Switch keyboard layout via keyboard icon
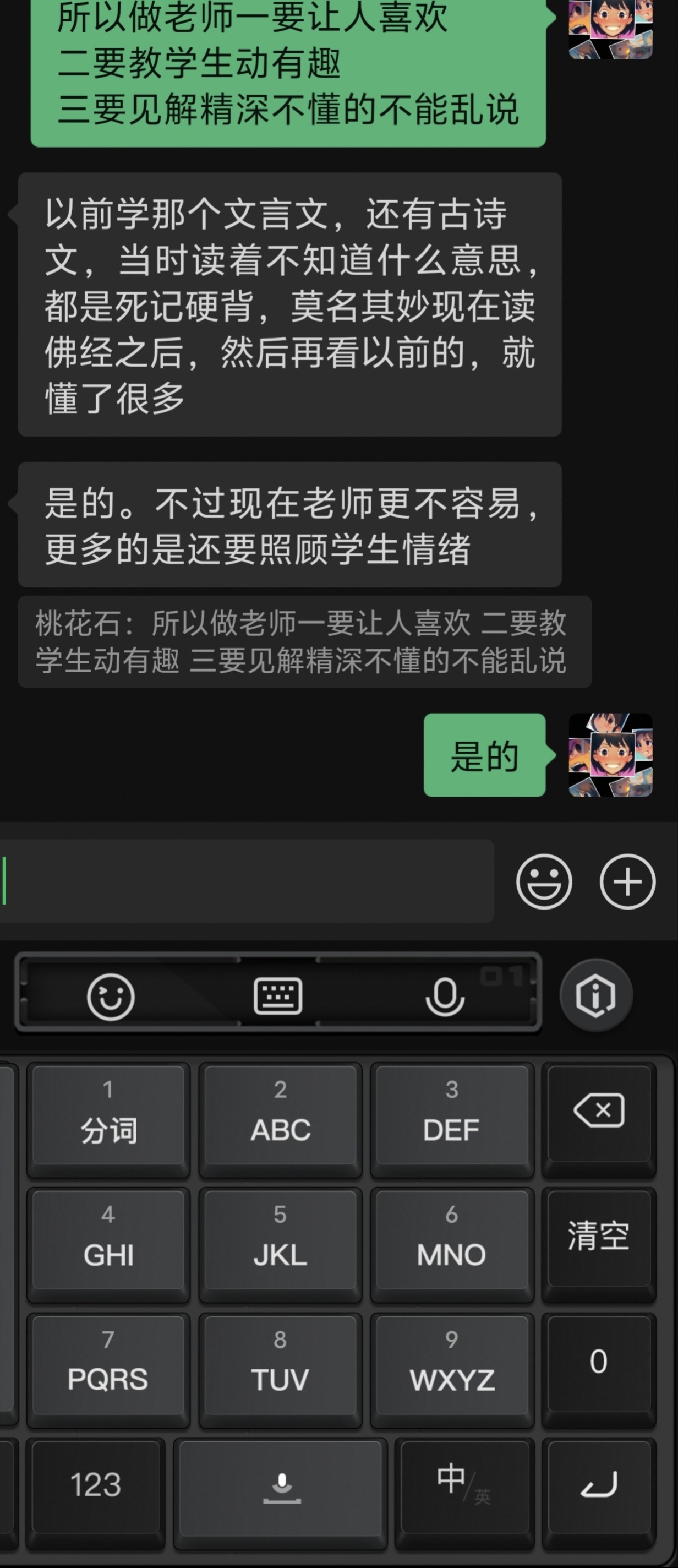 (x=277, y=997)
